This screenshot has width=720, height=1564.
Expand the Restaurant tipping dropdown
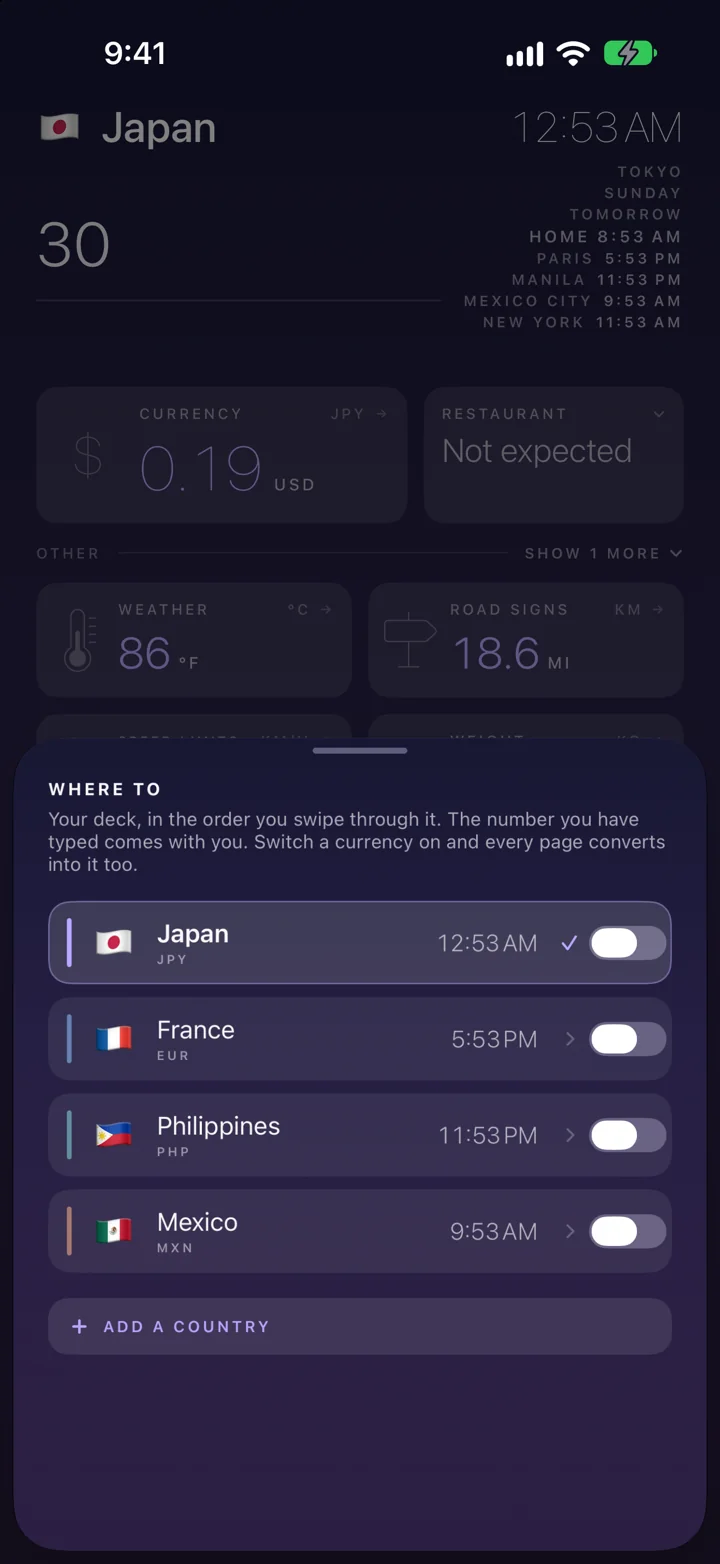[x=554, y=455]
